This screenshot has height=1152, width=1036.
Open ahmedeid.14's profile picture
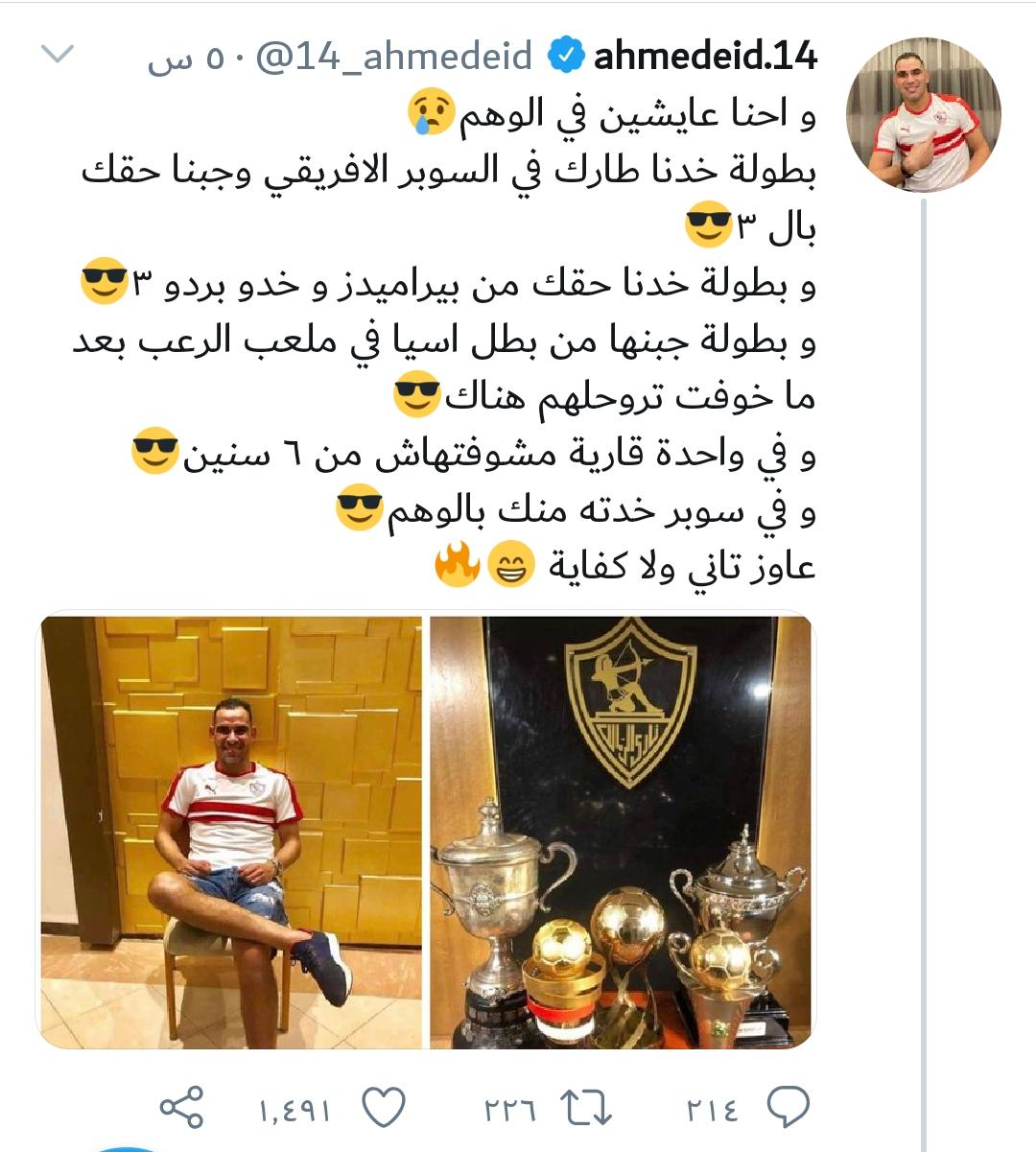point(923,116)
